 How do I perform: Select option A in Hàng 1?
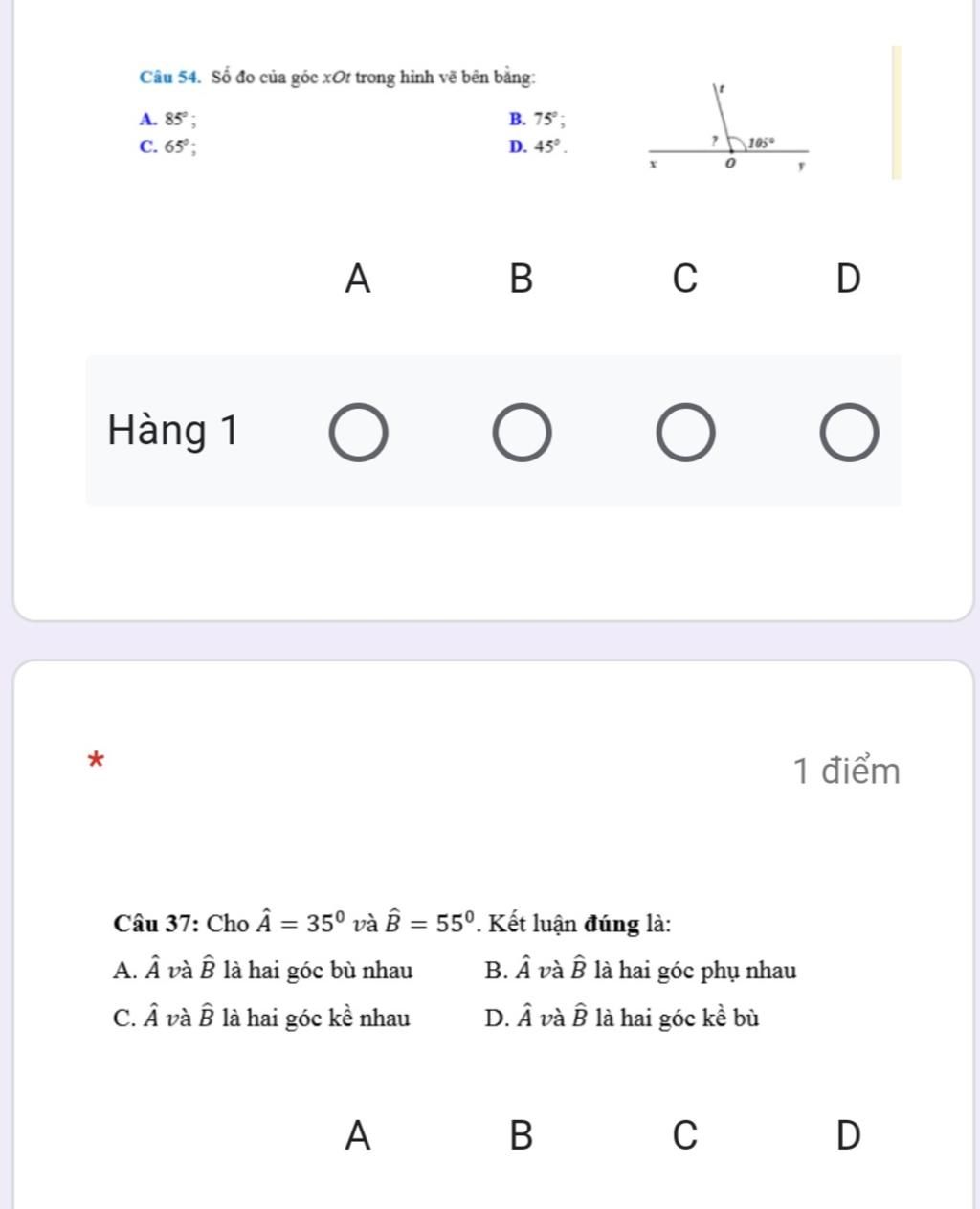(x=359, y=433)
